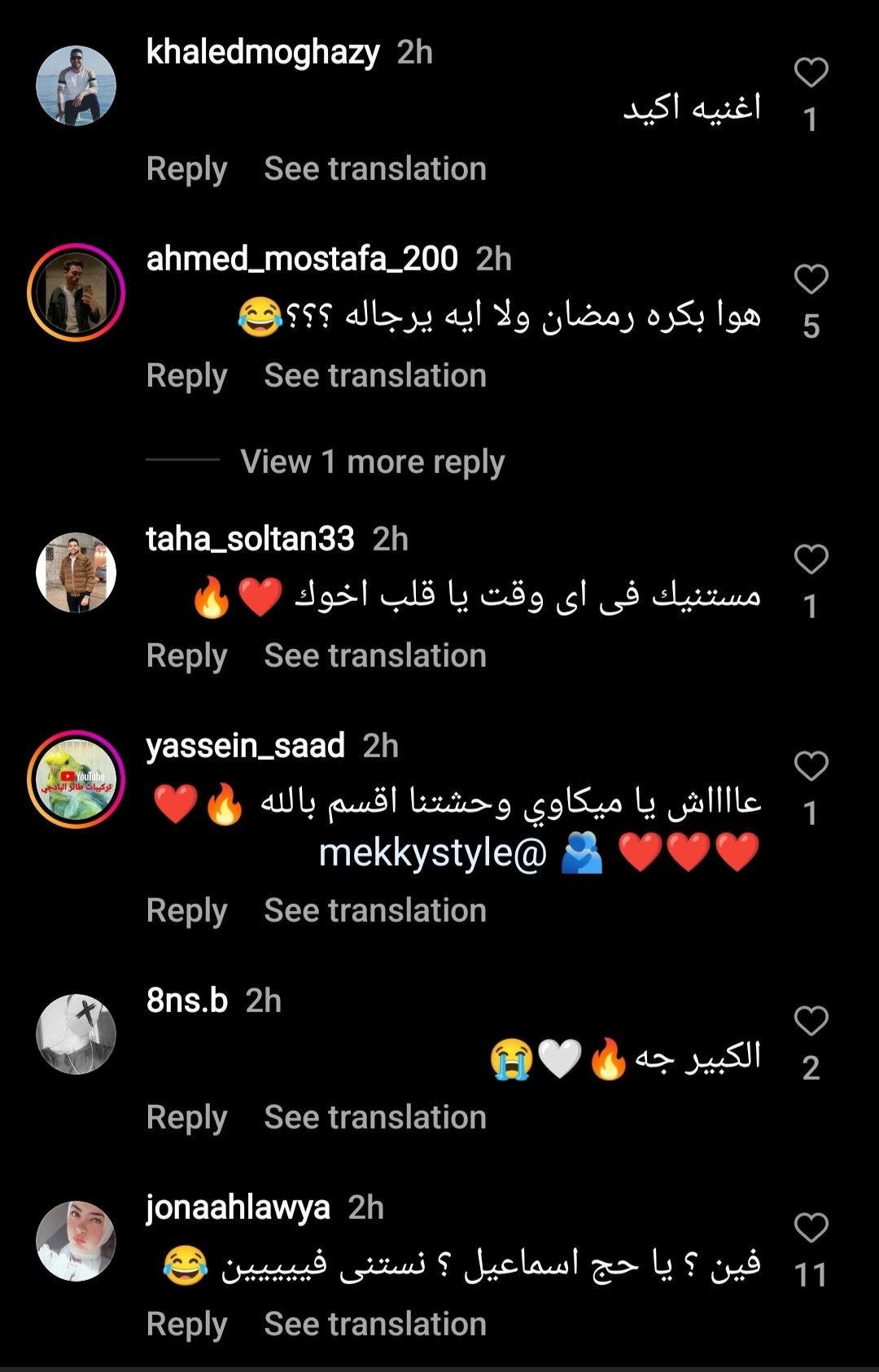Open ahmed_mostafa_200's profile picture

coord(76,292)
